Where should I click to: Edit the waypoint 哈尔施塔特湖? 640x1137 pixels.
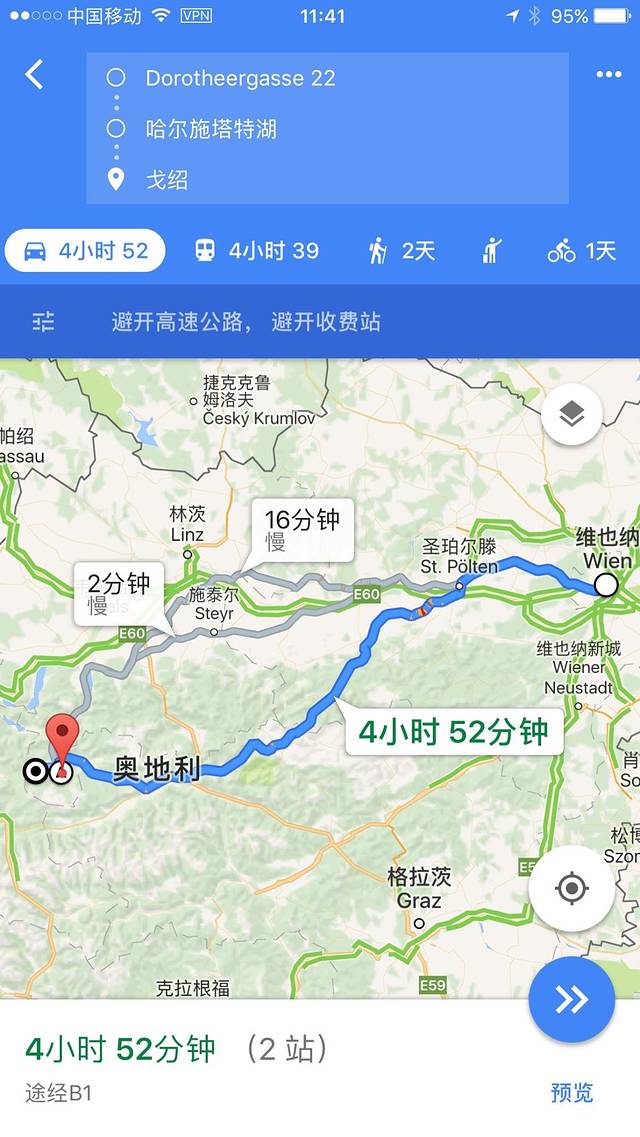(211, 129)
